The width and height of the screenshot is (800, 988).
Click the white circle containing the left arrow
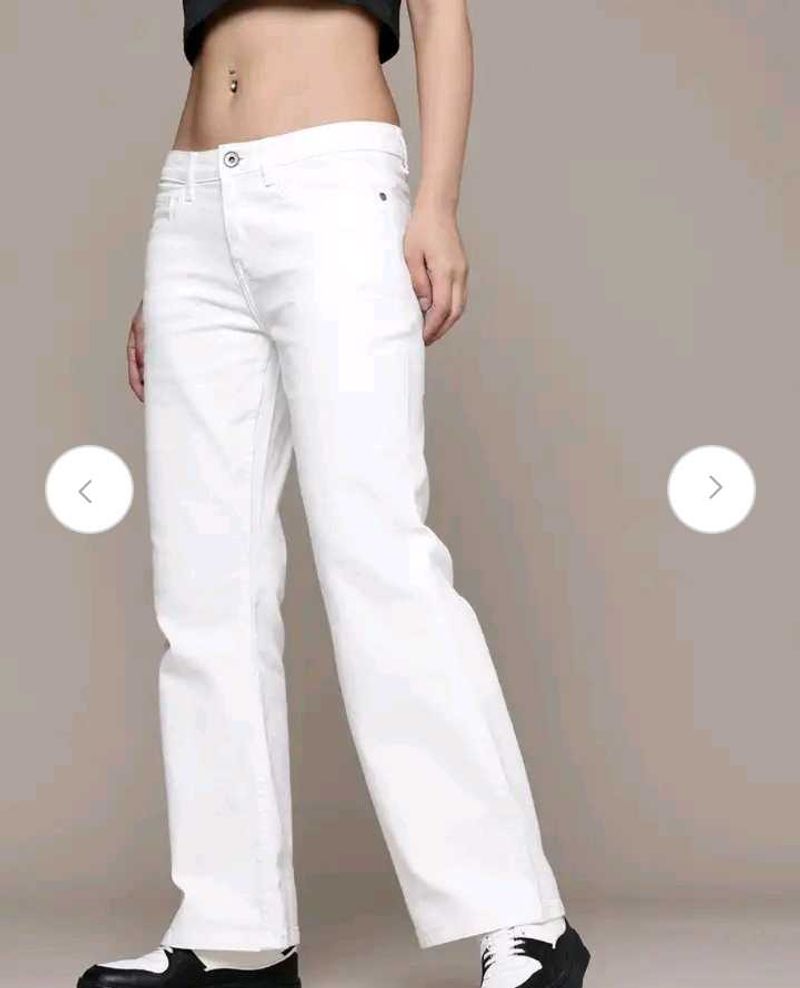coord(88,487)
